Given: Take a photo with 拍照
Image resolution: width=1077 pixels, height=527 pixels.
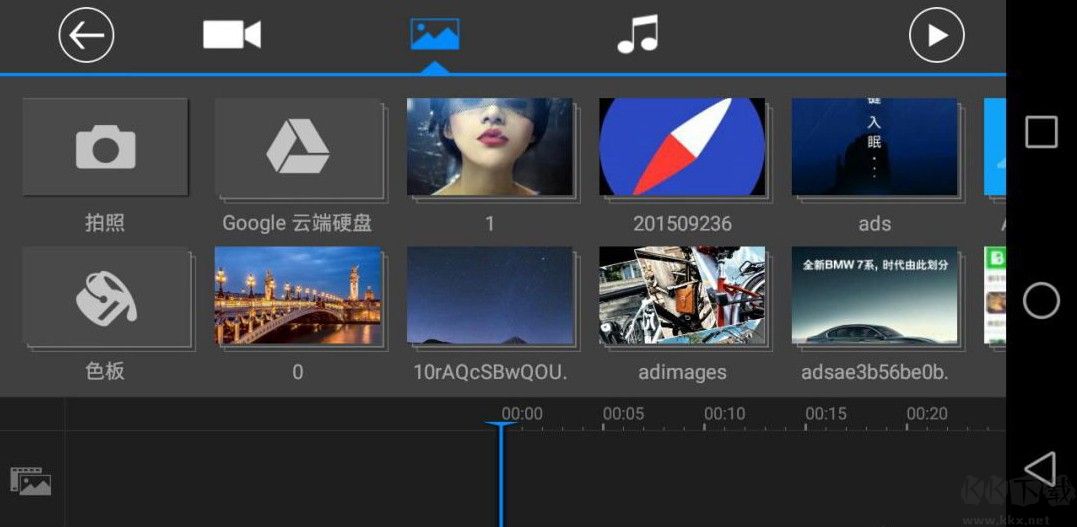Looking at the screenshot, I should point(105,148).
